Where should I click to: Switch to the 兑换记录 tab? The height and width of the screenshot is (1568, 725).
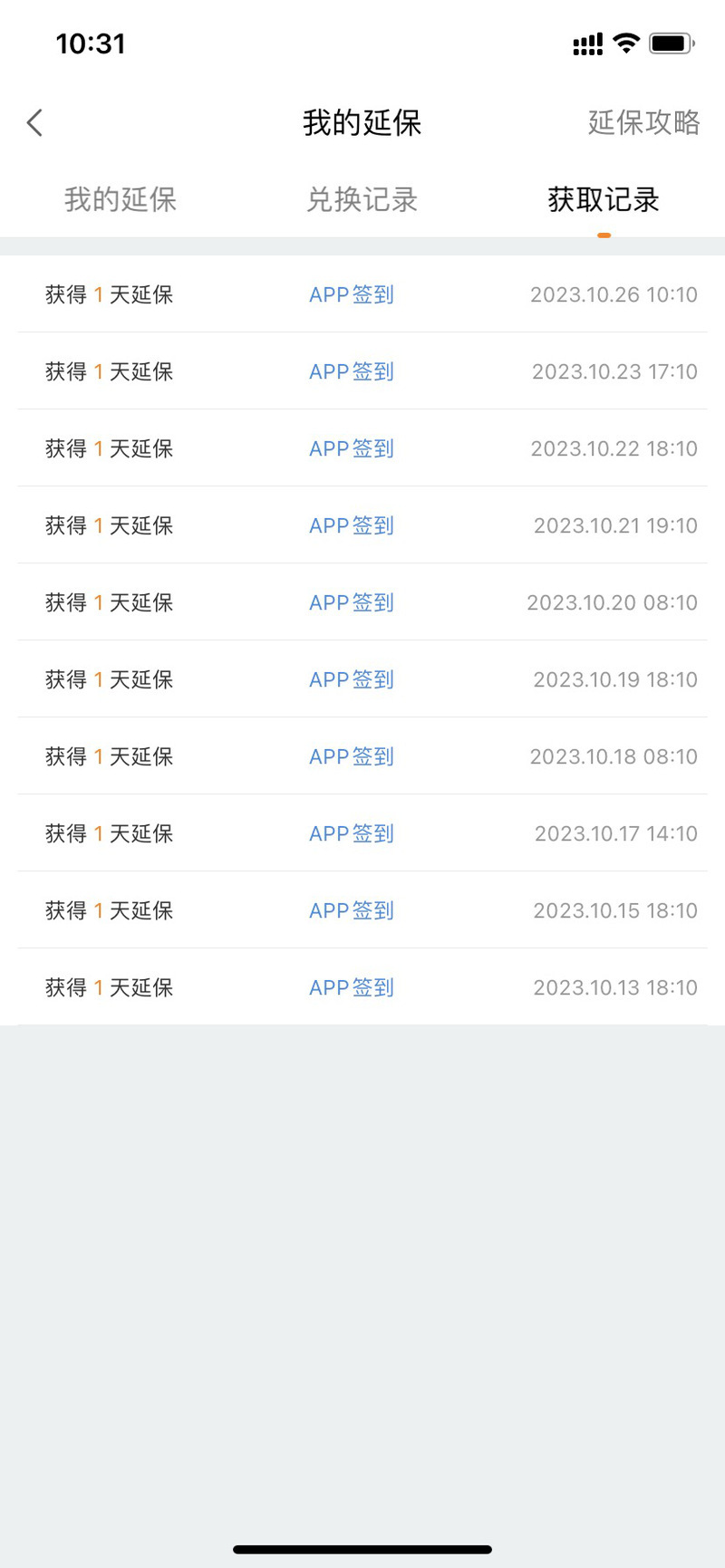(x=362, y=199)
